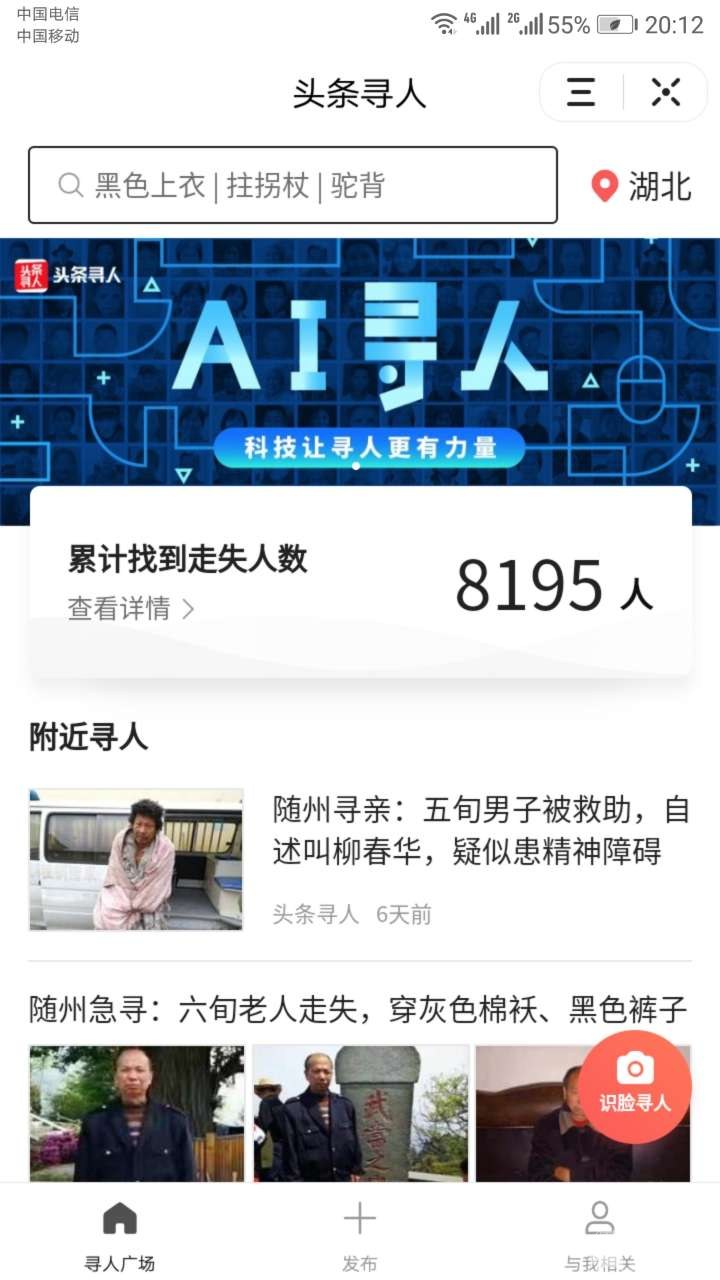Viewport: 720px width, 1280px height.
Task: Open the 发布 tab
Action: [x=360, y=1235]
